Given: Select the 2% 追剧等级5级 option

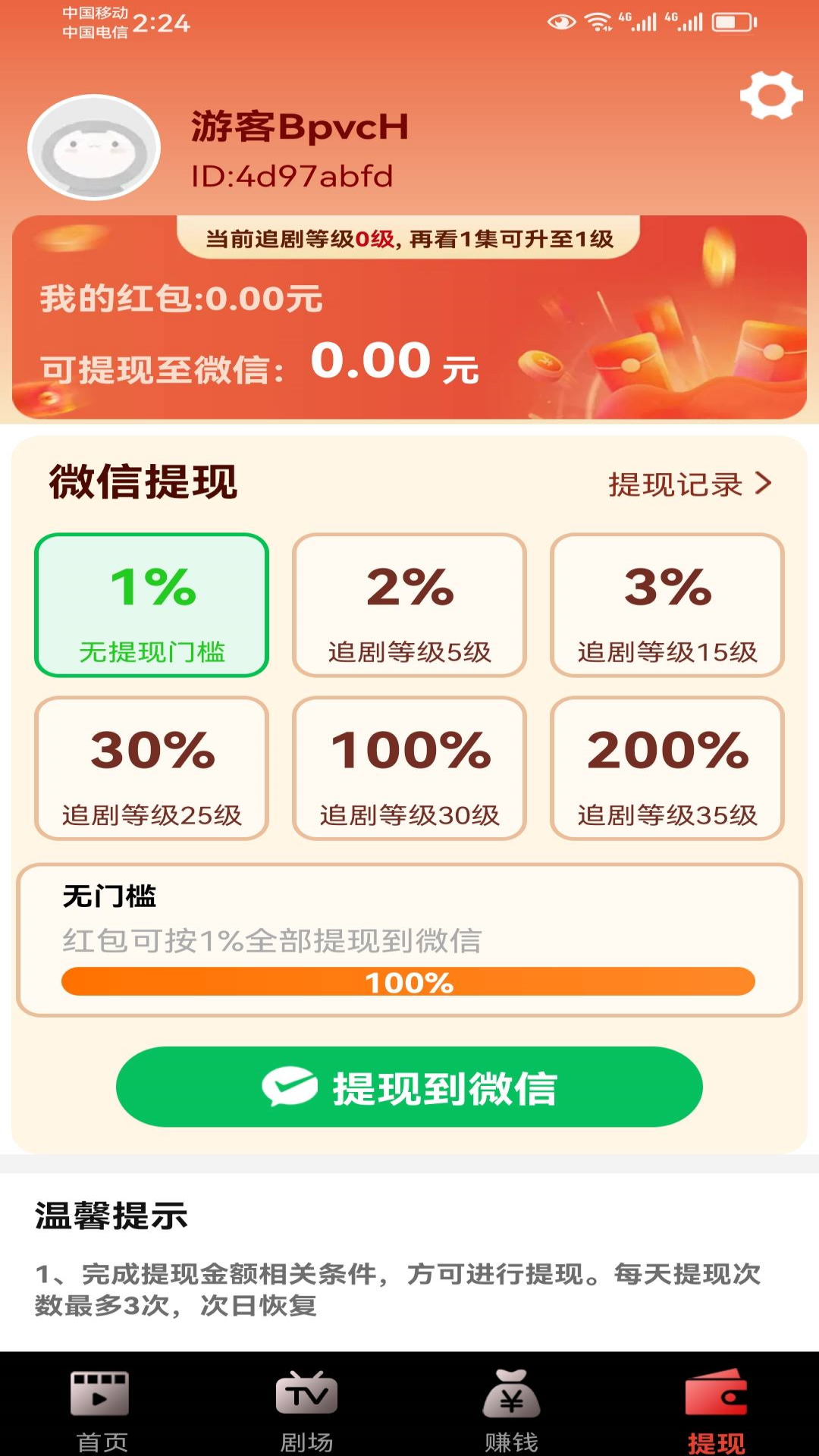Looking at the screenshot, I should tap(409, 605).
